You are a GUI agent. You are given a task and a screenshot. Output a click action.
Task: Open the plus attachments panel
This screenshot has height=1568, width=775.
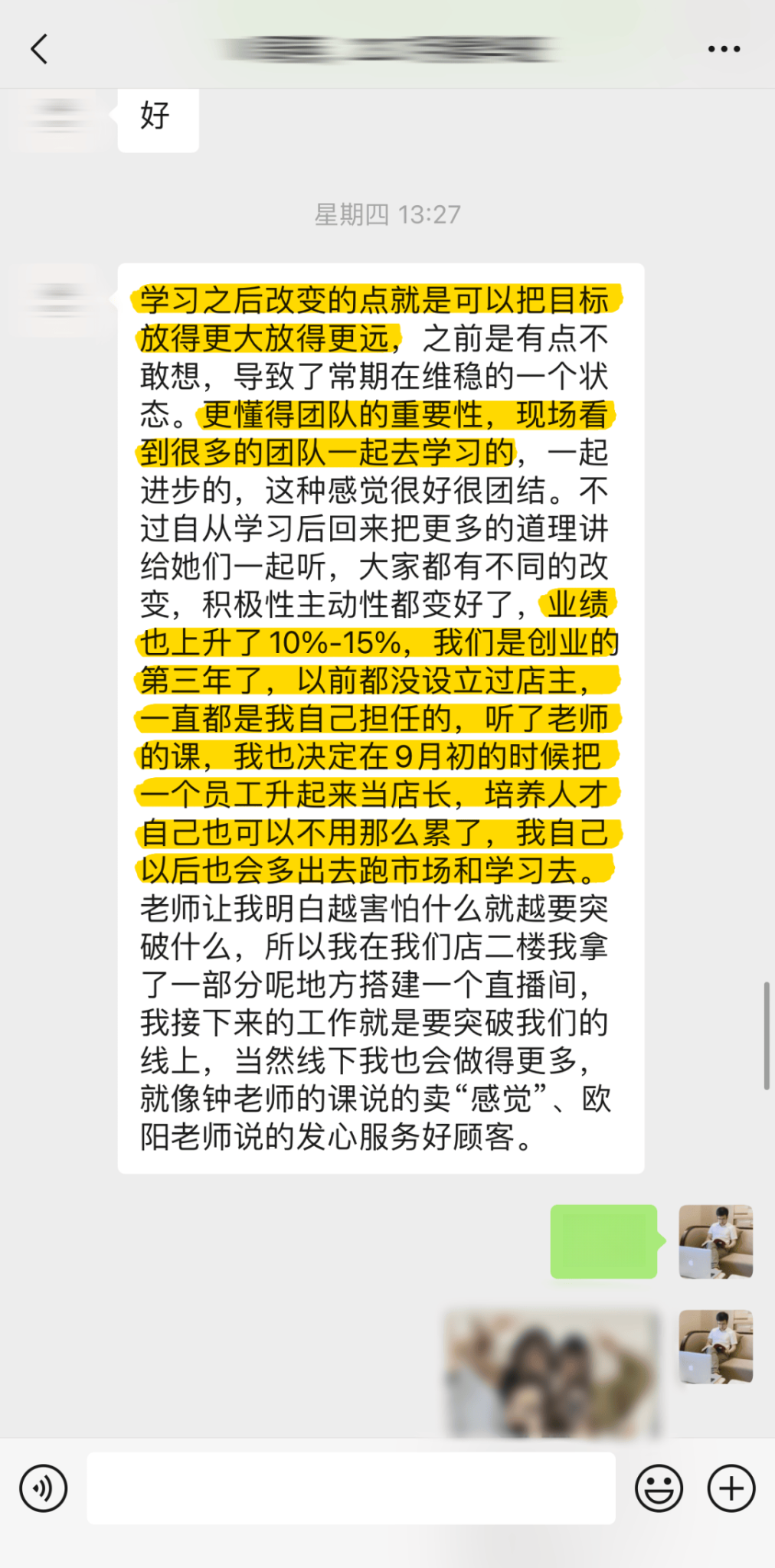tap(731, 1488)
